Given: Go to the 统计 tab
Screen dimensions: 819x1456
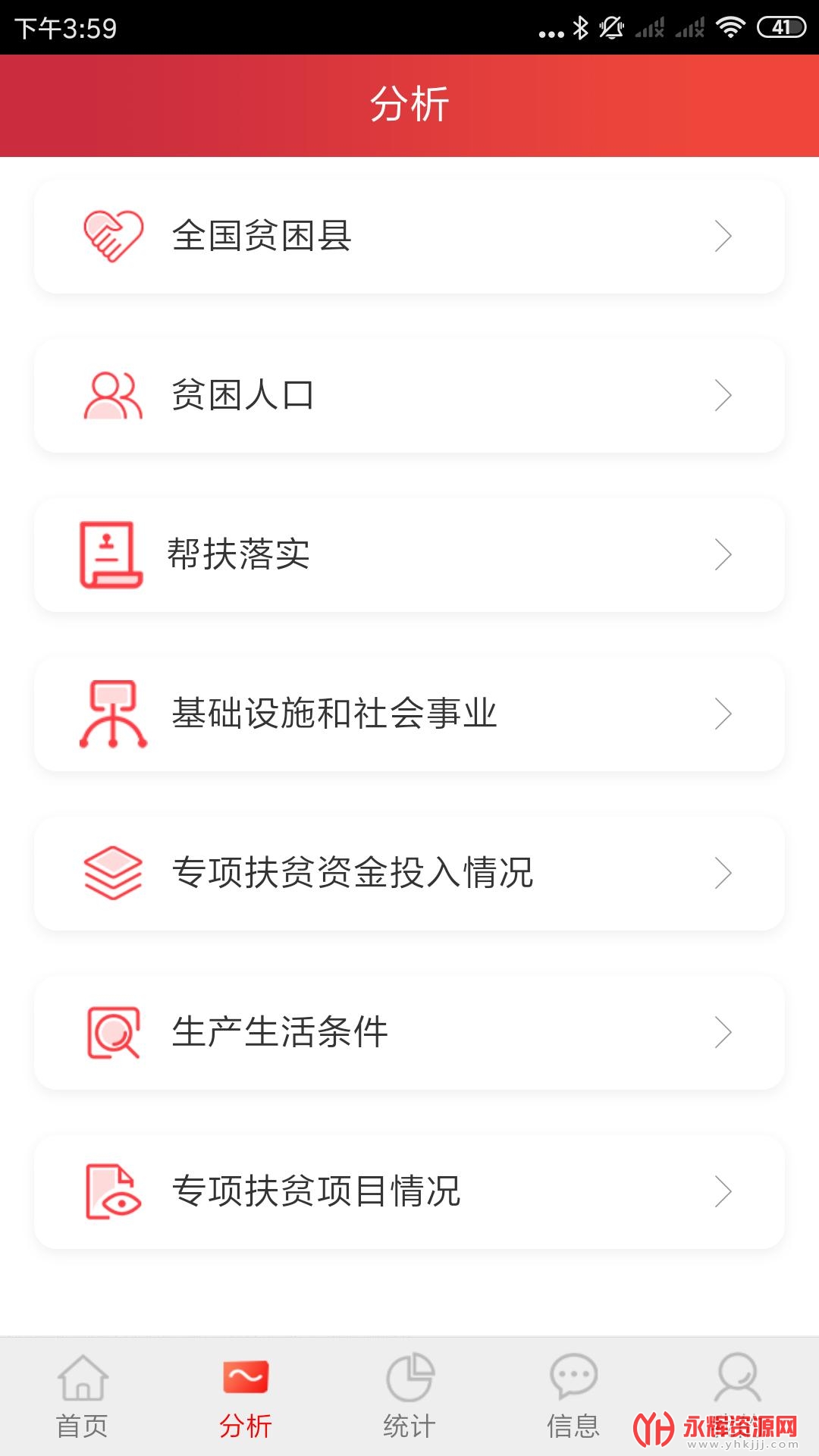Looking at the screenshot, I should point(409,1397).
